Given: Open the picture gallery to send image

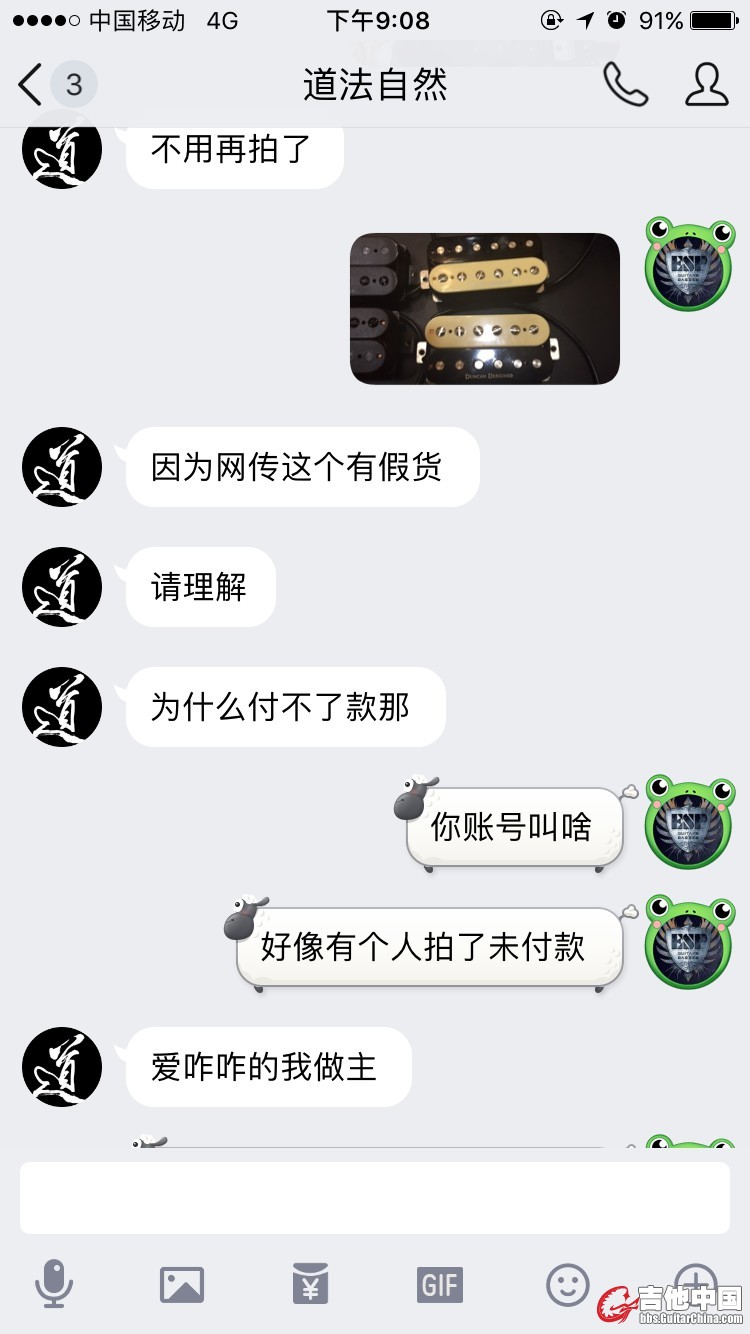Looking at the screenshot, I should [x=182, y=1284].
